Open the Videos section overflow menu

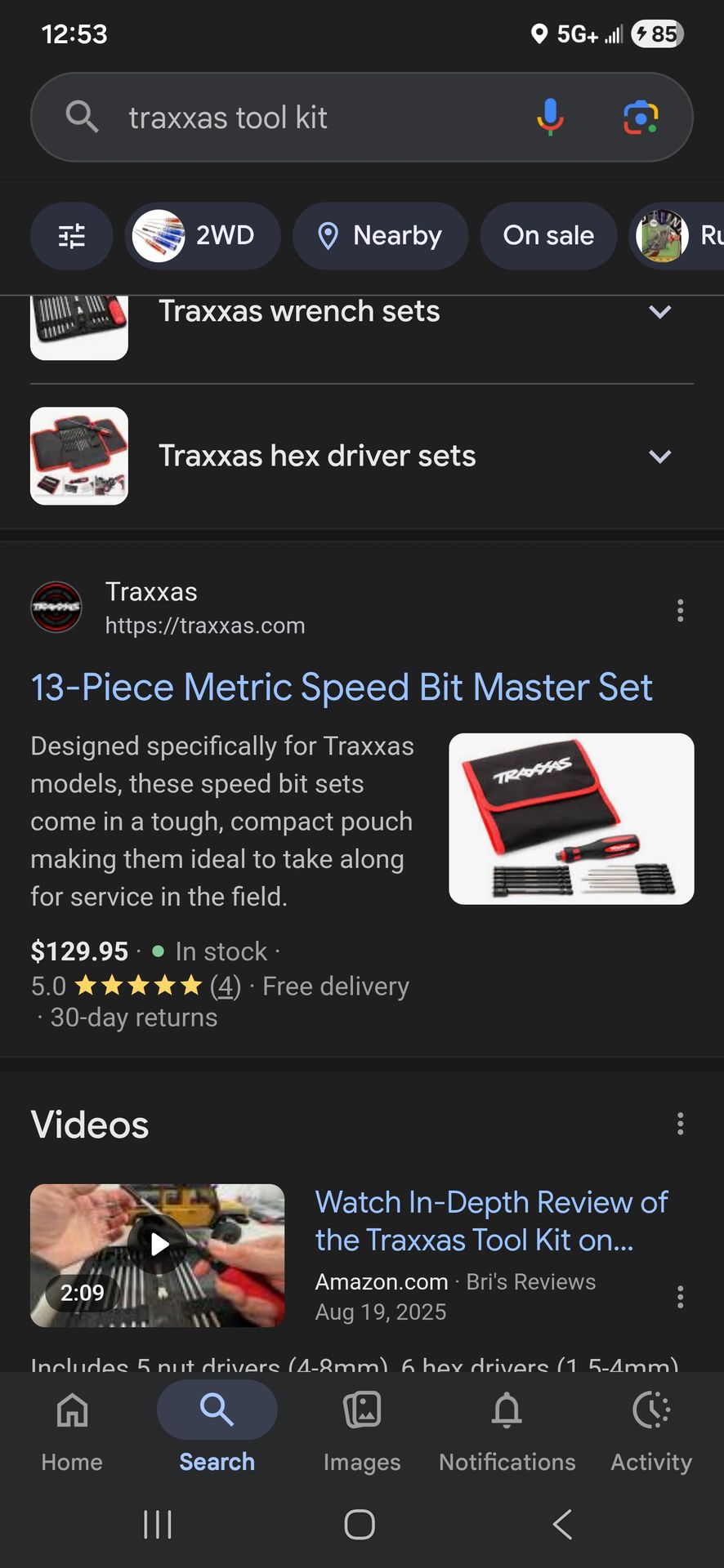coord(681,1124)
